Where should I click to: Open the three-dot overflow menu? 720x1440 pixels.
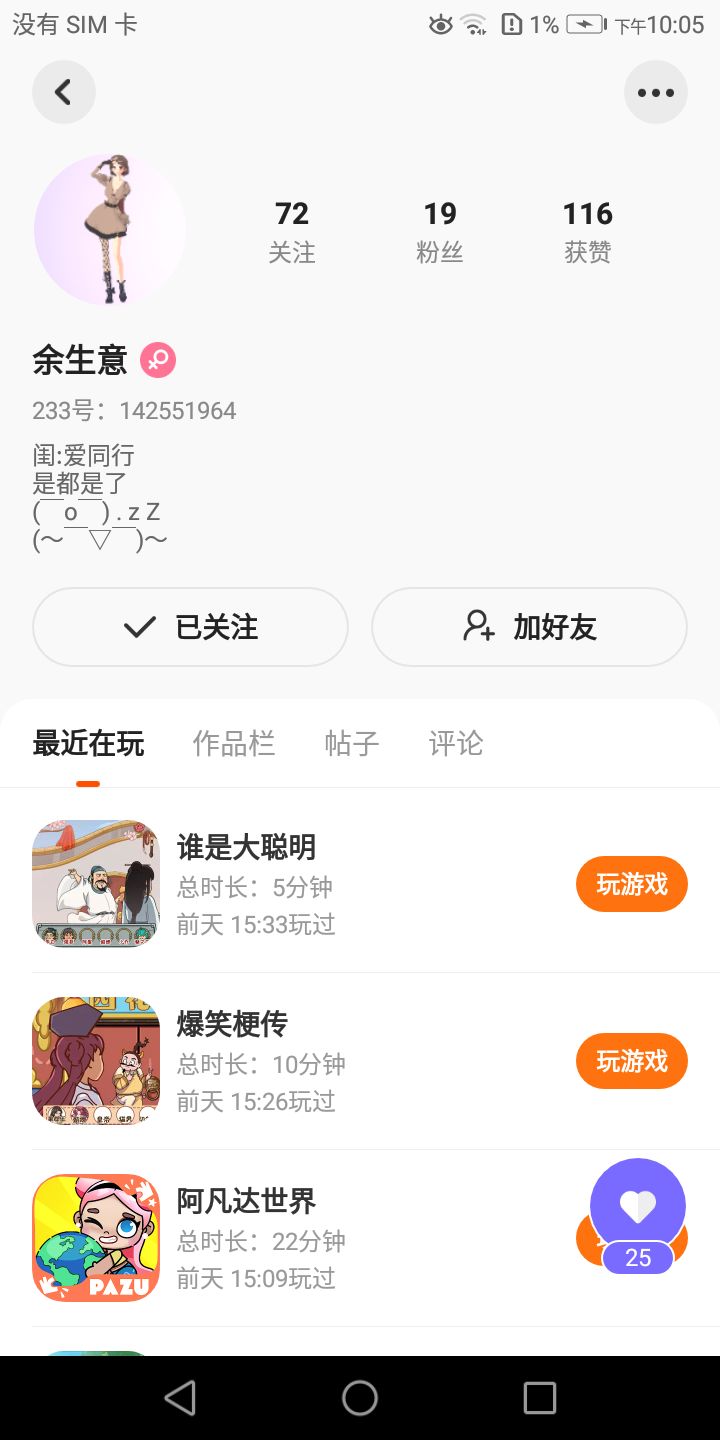[x=656, y=92]
